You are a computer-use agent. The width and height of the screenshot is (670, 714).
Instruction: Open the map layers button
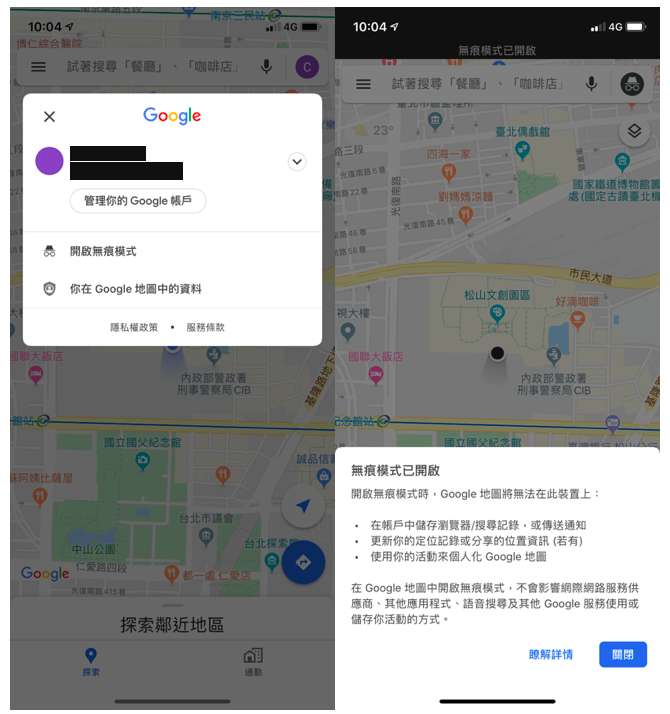[632, 131]
